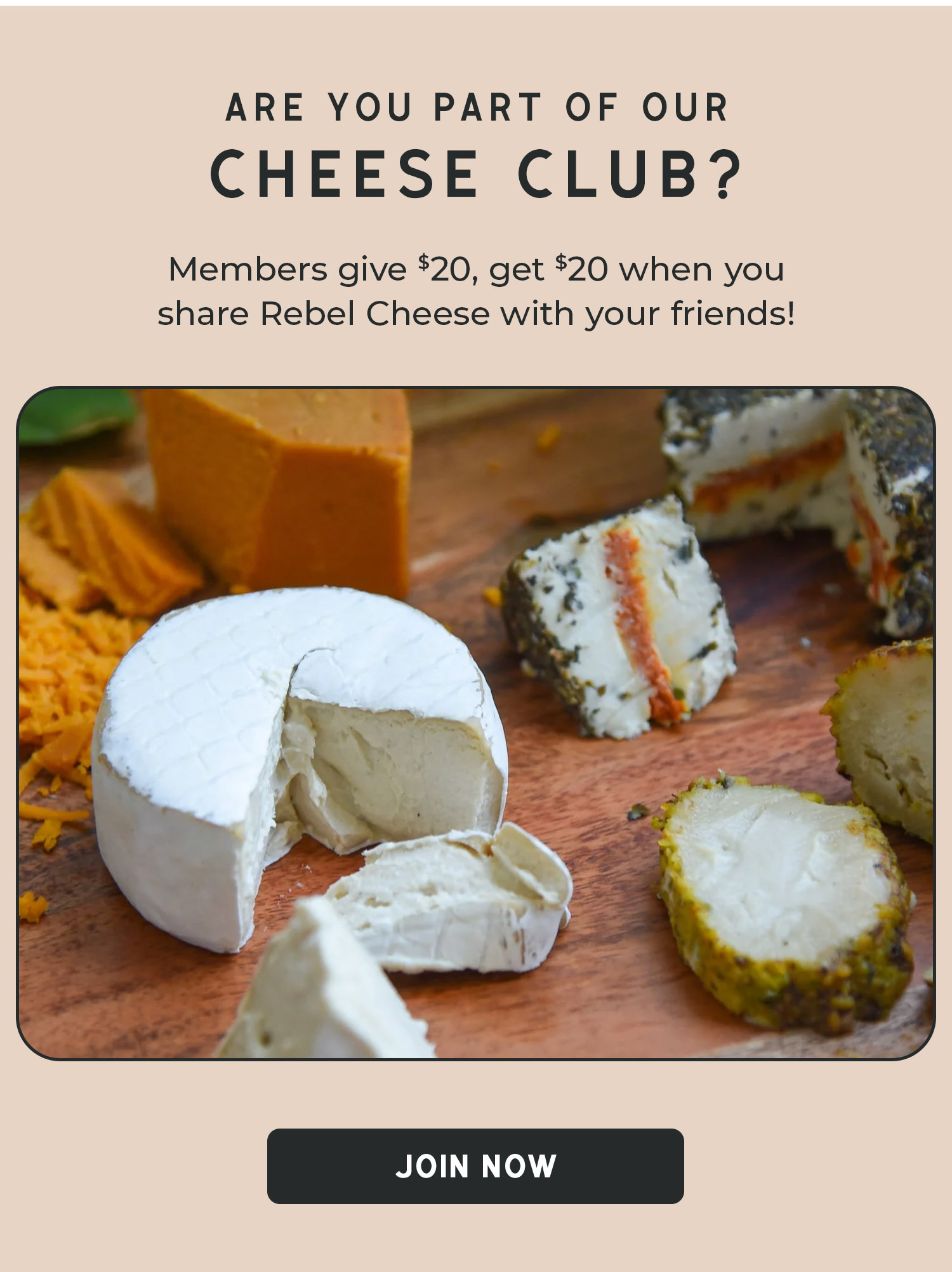Tap the Join Now button
This screenshot has width=952, height=1272.
pyautogui.click(x=475, y=1166)
